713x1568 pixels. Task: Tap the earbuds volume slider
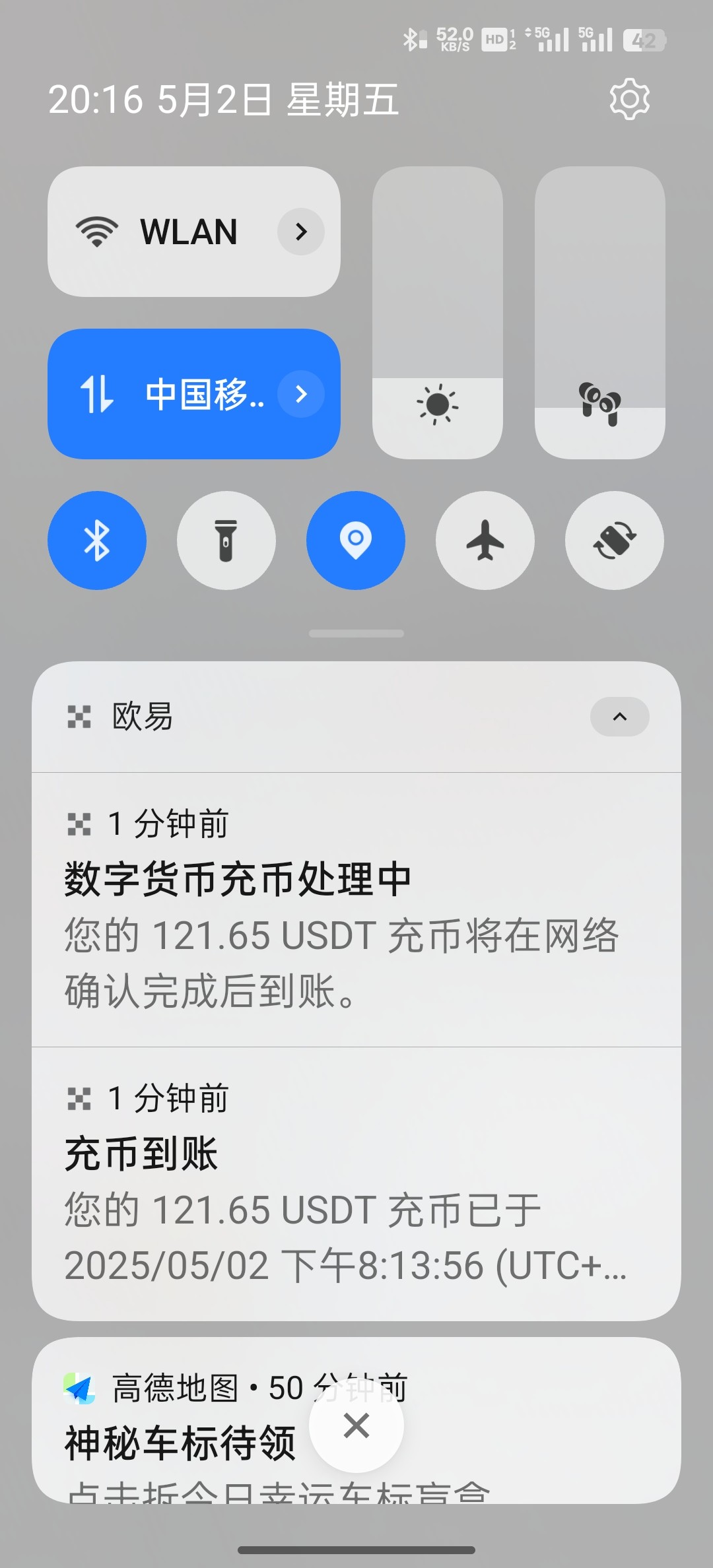tap(599, 313)
